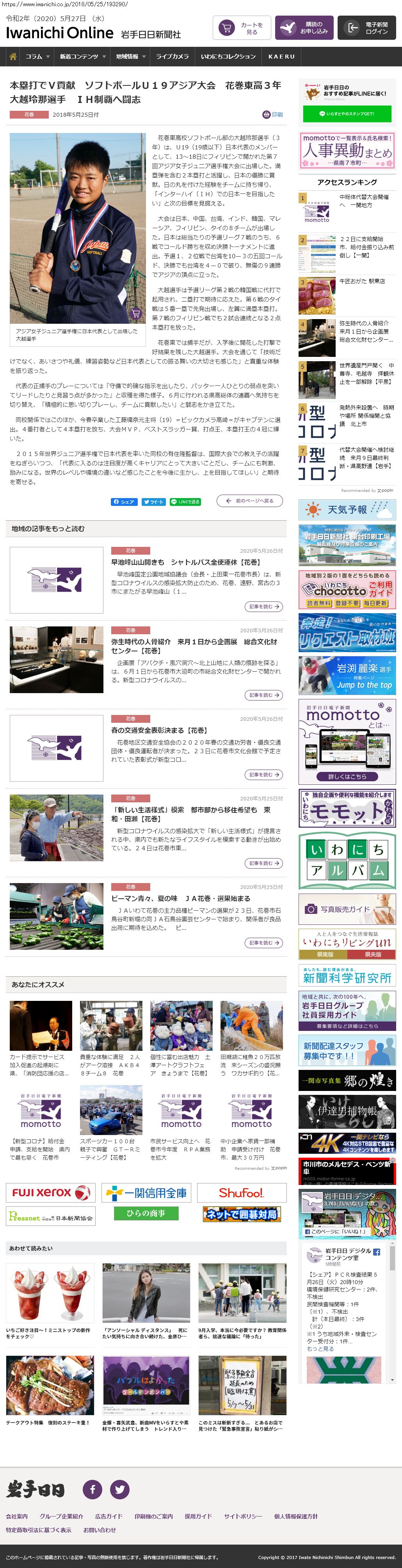Read more on 早池峰山山開きも article
The image size is (402, 1568).
tap(264, 606)
